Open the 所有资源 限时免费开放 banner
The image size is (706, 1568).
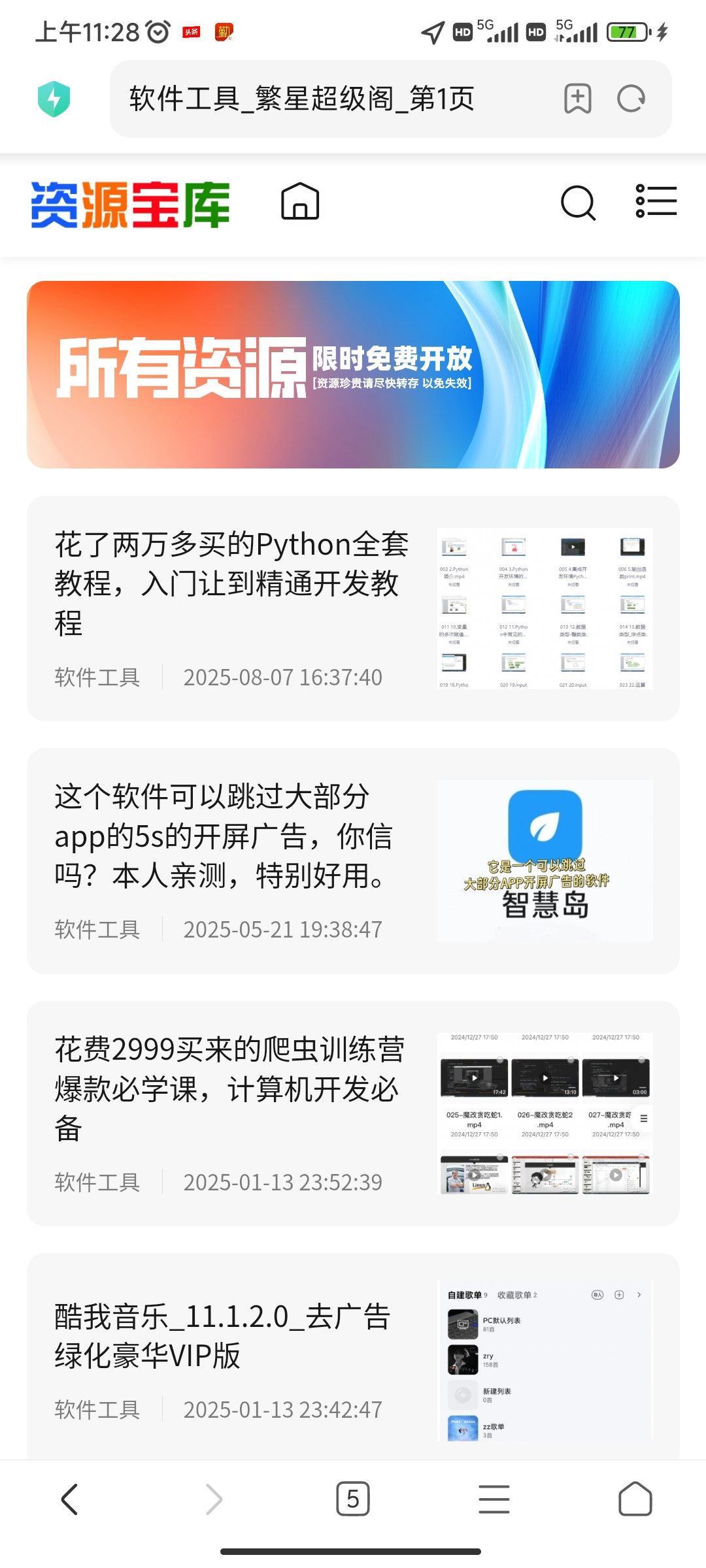pos(353,374)
